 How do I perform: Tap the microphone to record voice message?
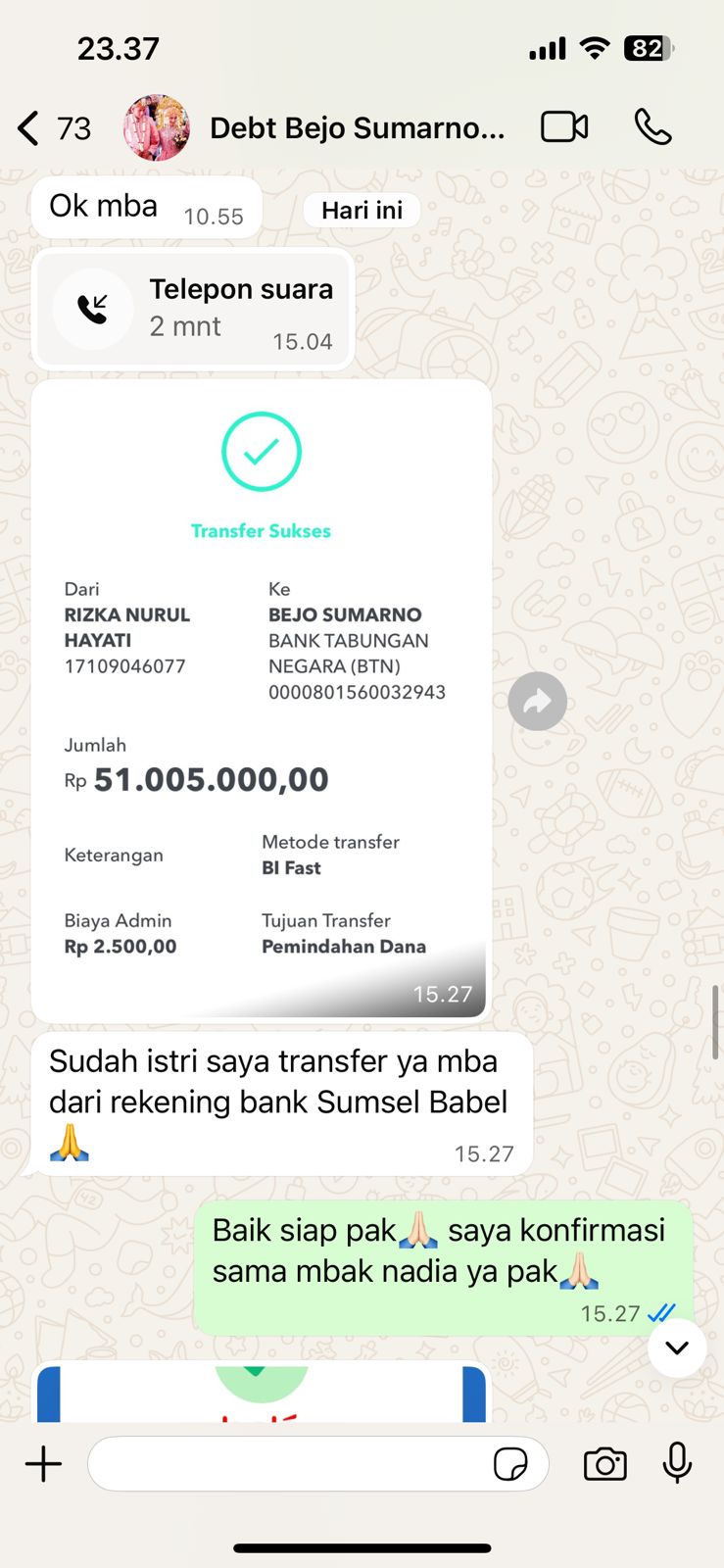pos(678,1463)
